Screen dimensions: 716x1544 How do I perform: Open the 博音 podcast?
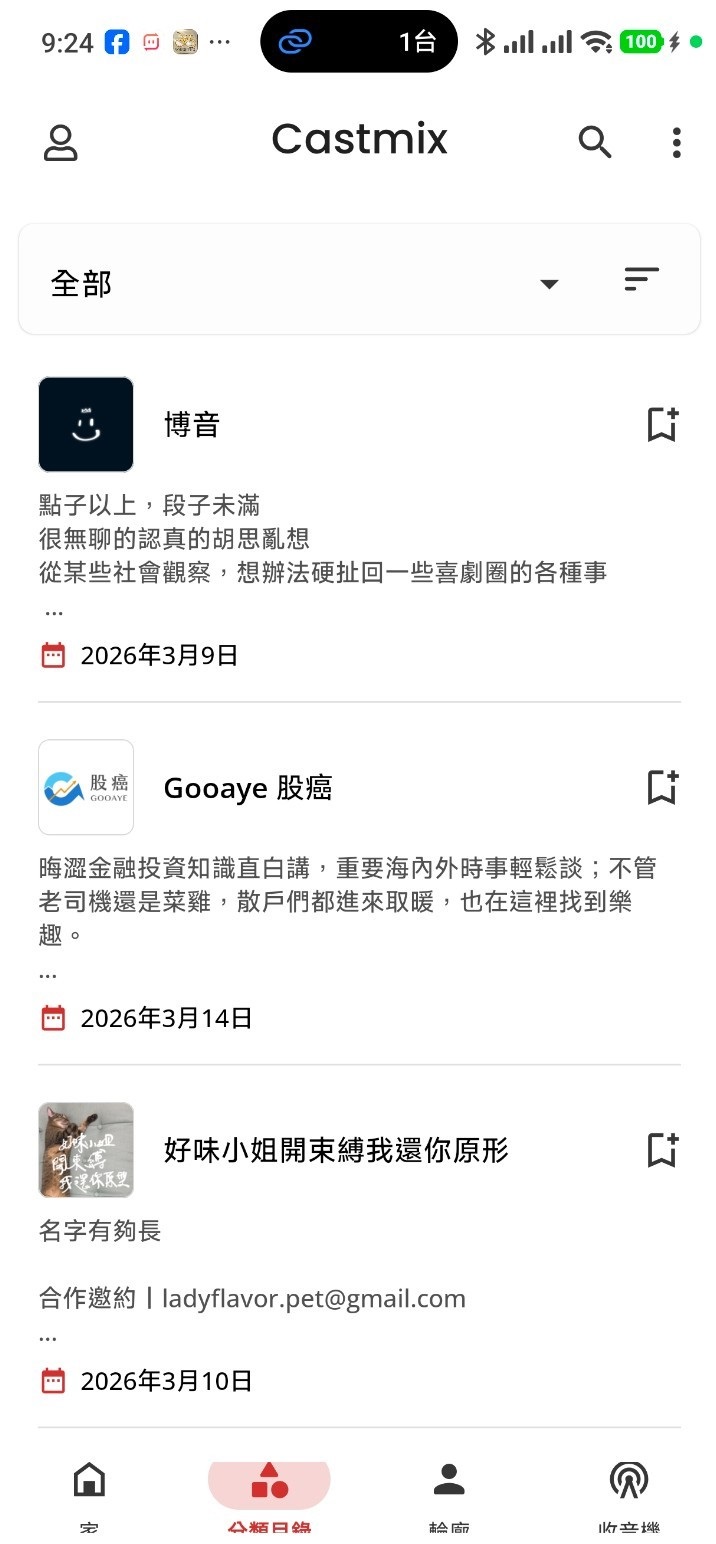point(192,425)
